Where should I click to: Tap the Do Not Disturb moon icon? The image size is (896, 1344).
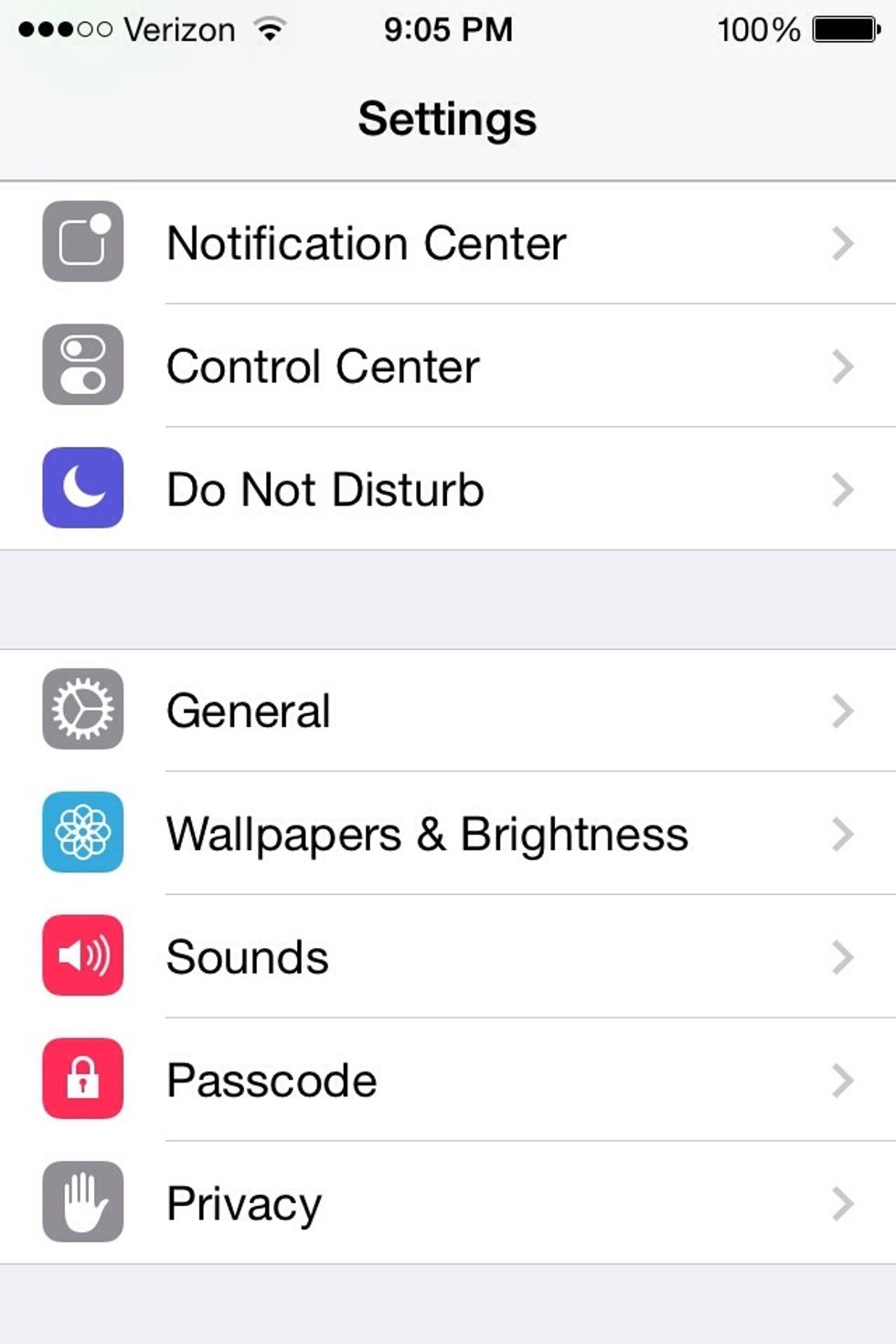82,489
